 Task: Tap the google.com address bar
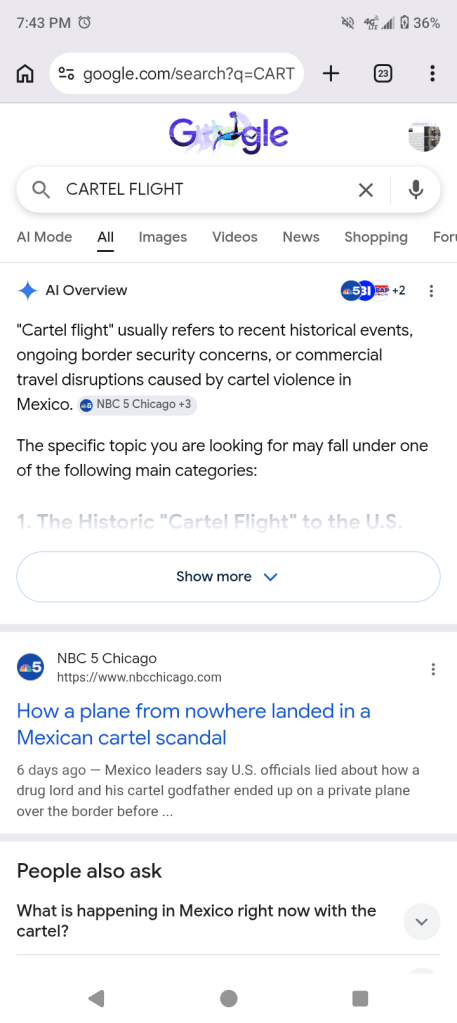(176, 74)
